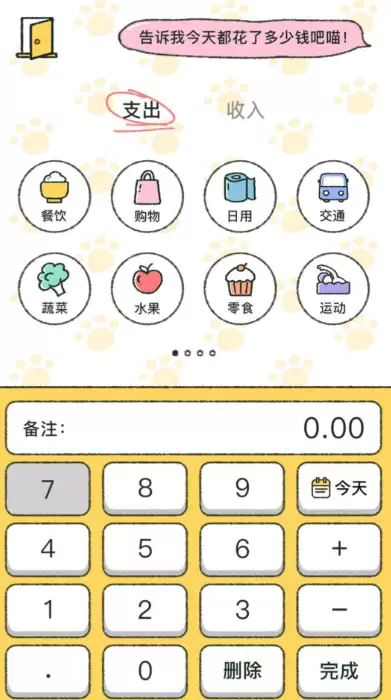
Task: Delete last digit with 删除
Action: [x=242, y=671]
